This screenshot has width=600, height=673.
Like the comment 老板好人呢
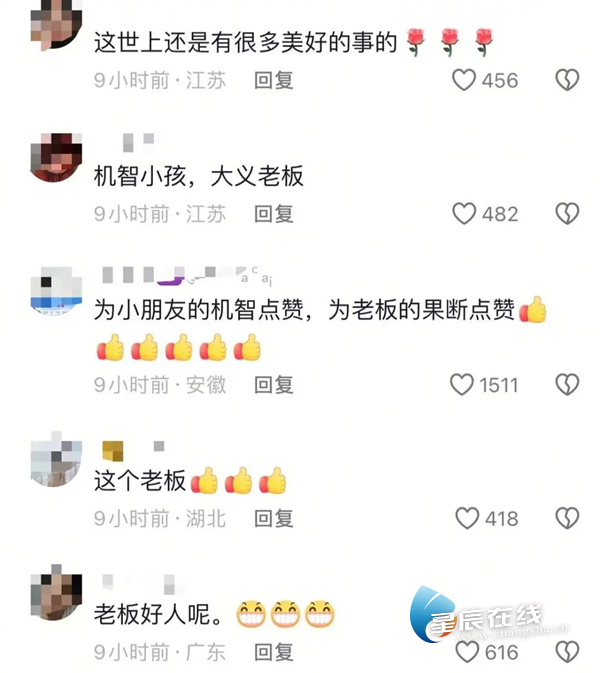467,652
